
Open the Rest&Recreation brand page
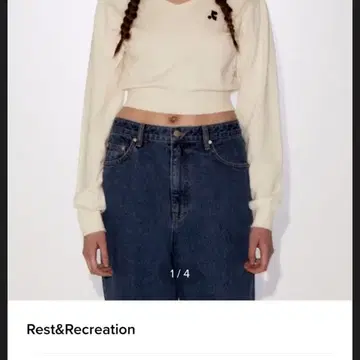click(x=81, y=329)
